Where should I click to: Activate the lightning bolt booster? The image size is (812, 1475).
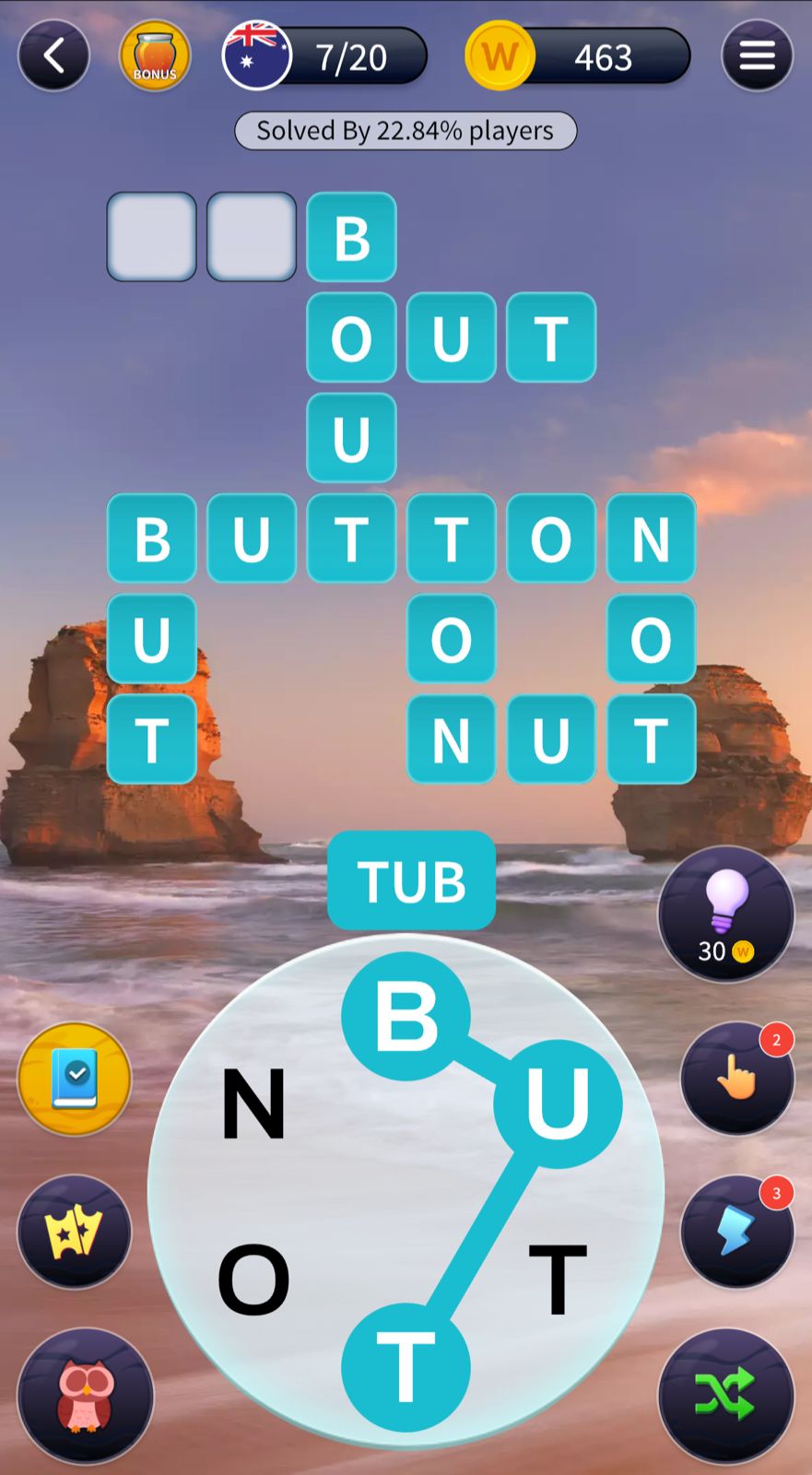[x=736, y=1232]
